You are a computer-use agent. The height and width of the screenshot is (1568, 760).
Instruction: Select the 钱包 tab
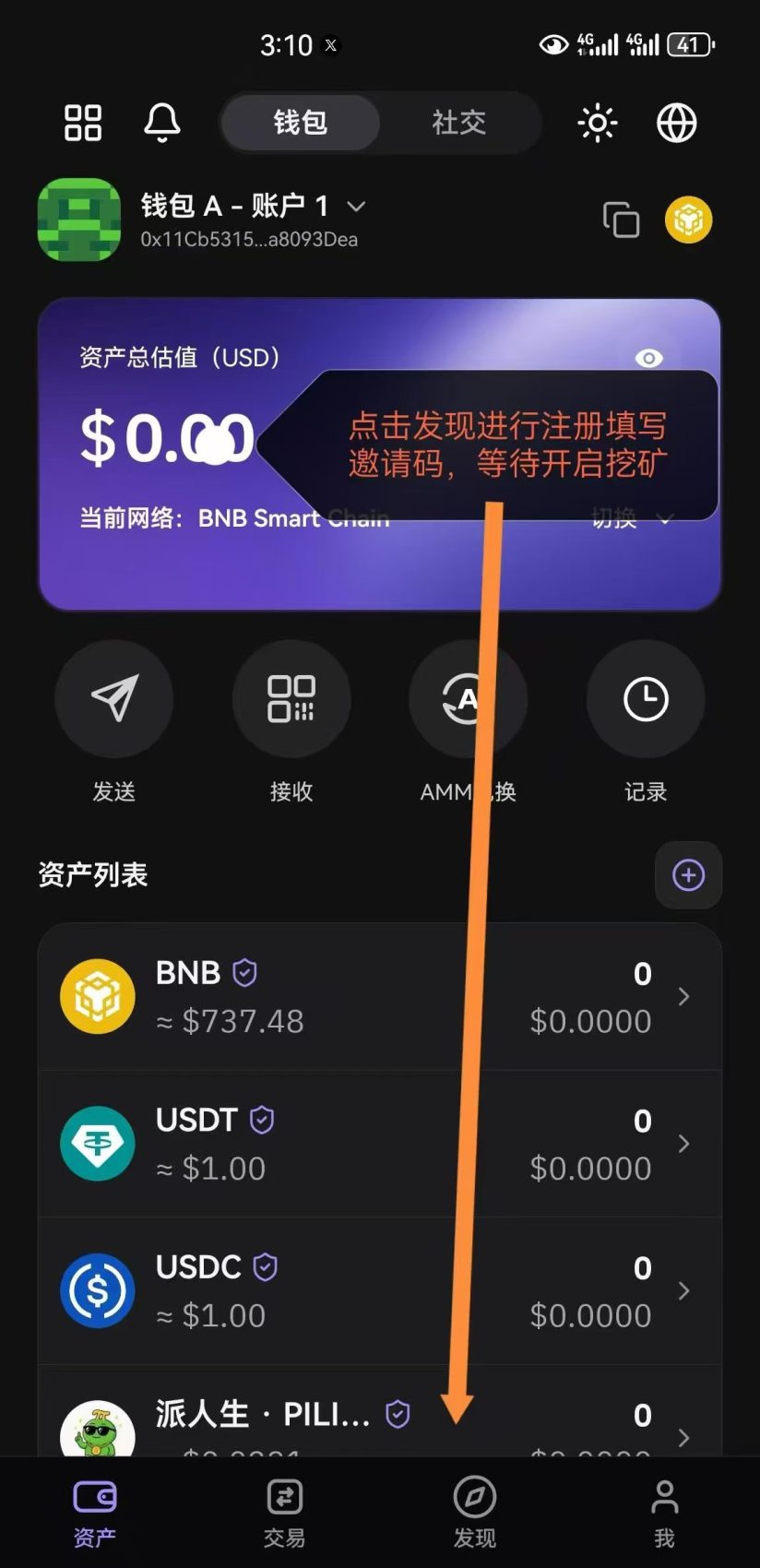[x=301, y=123]
